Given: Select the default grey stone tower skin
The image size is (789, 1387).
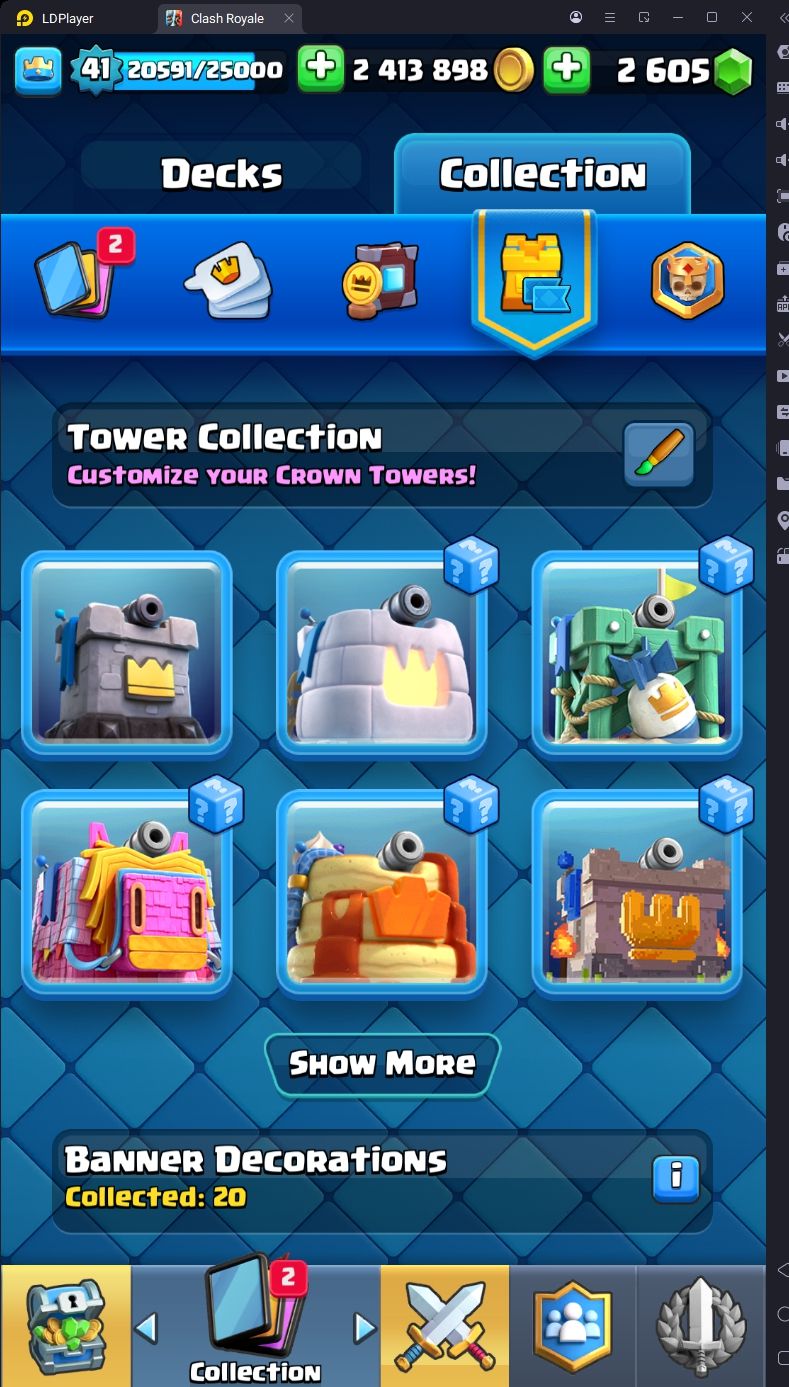Looking at the screenshot, I should click(127, 653).
